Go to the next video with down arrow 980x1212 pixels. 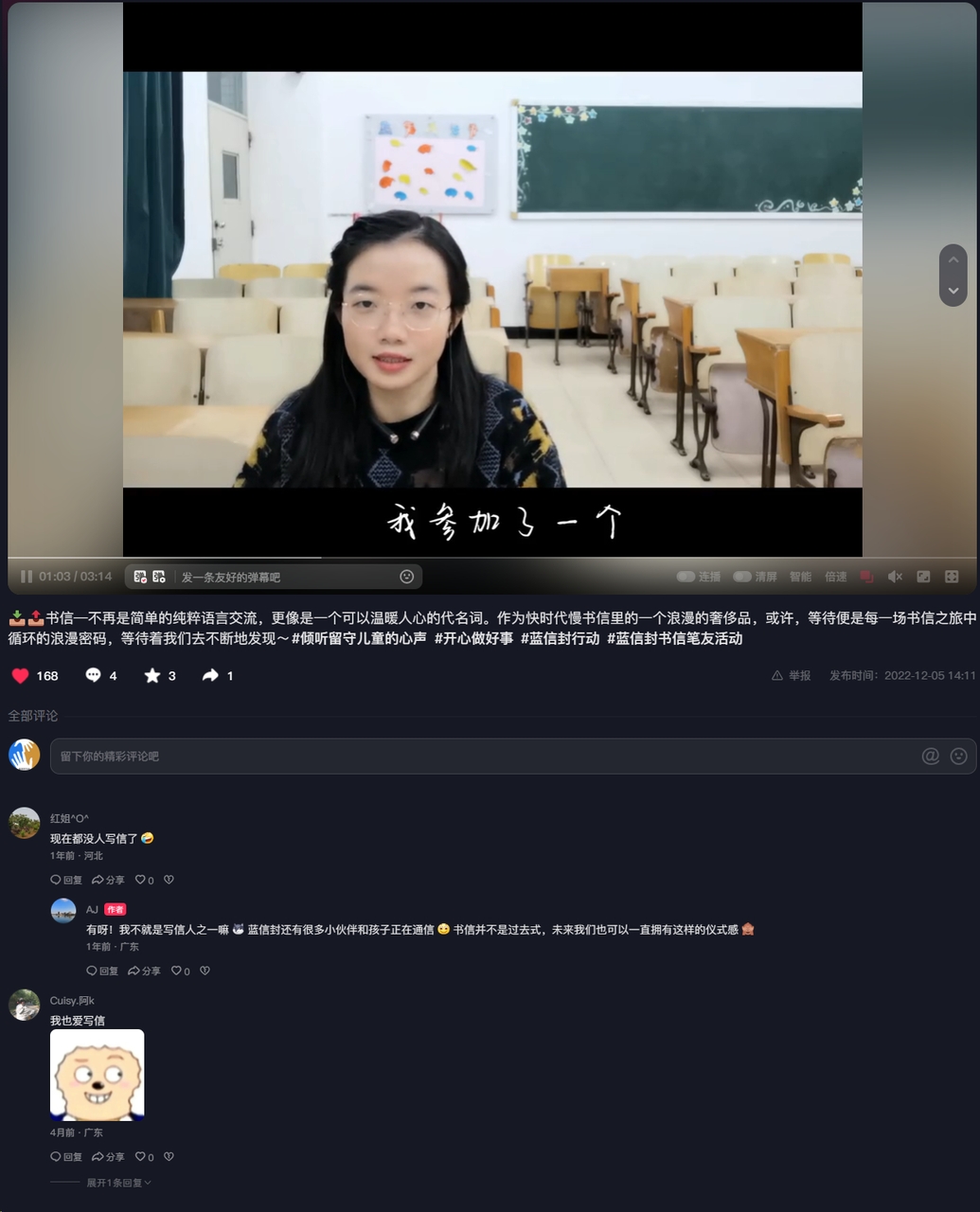point(953,292)
